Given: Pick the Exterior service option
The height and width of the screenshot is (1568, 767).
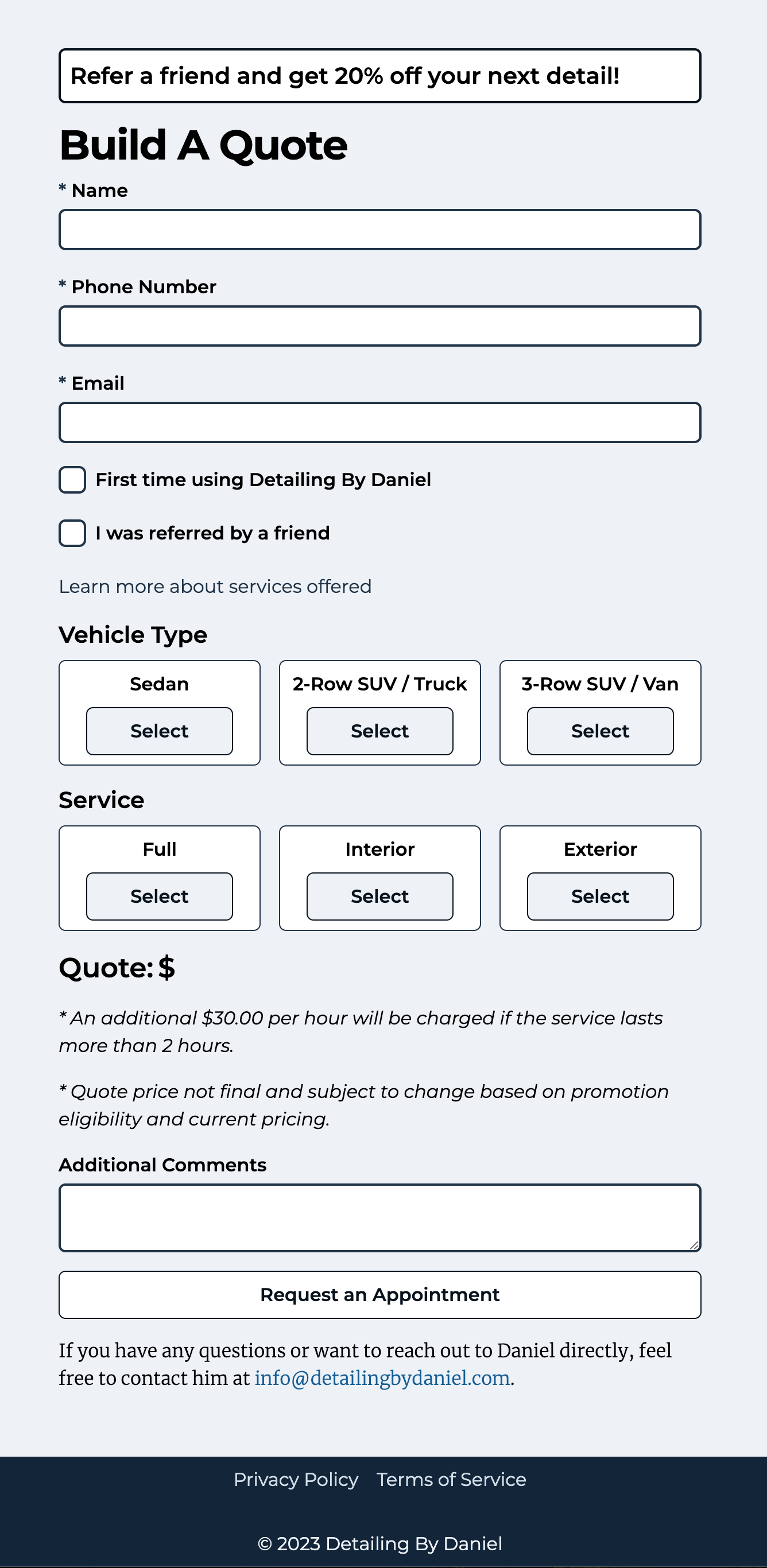Looking at the screenshot, I should coord(599,896).
